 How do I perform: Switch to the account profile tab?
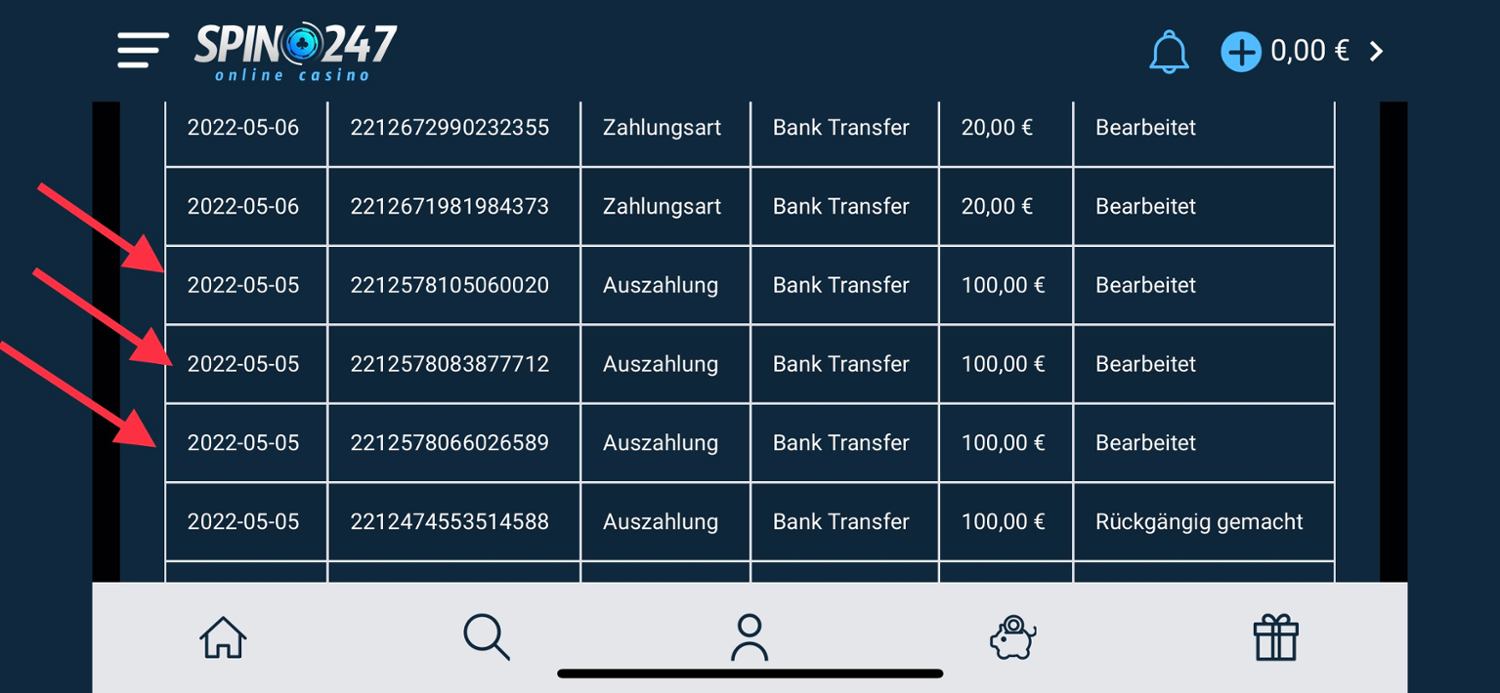(x=749, y=637)
